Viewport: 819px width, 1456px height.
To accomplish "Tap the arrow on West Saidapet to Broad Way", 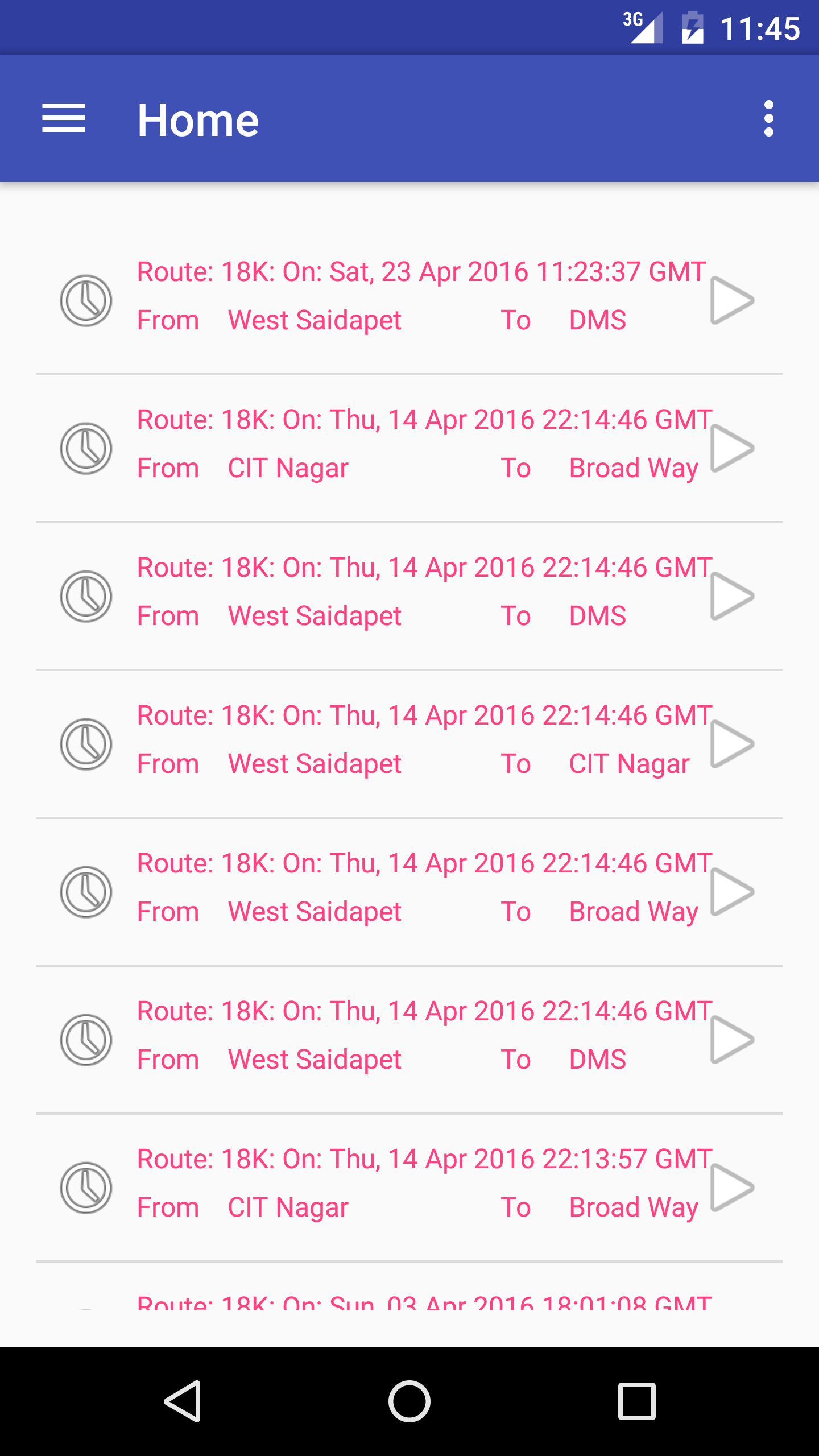I will tap(732, 892).
